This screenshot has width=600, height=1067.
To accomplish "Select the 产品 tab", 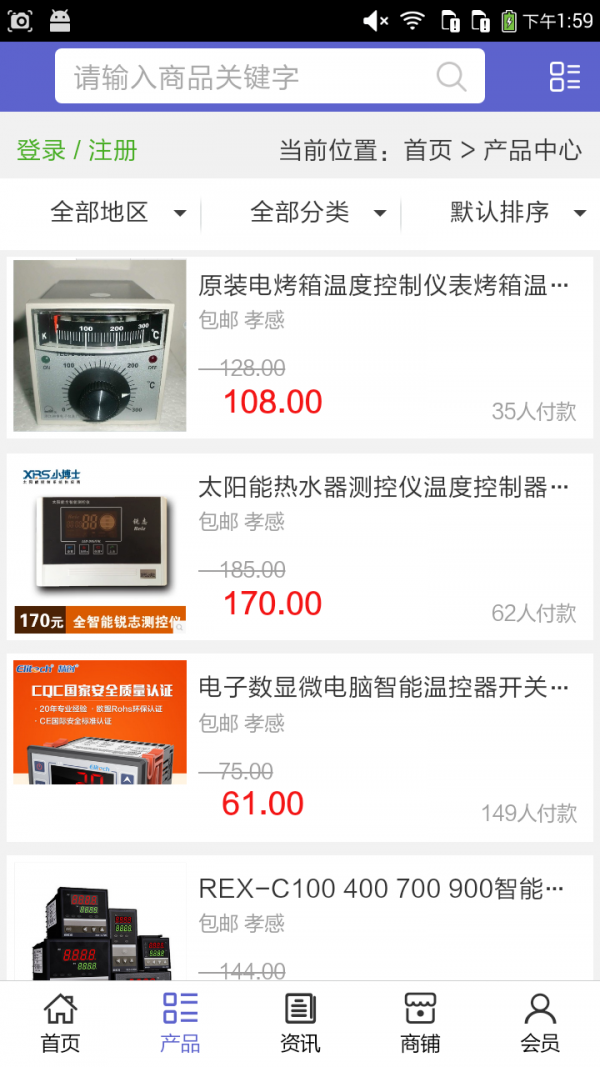I will pyautogui.click(x=180, y=1023).
